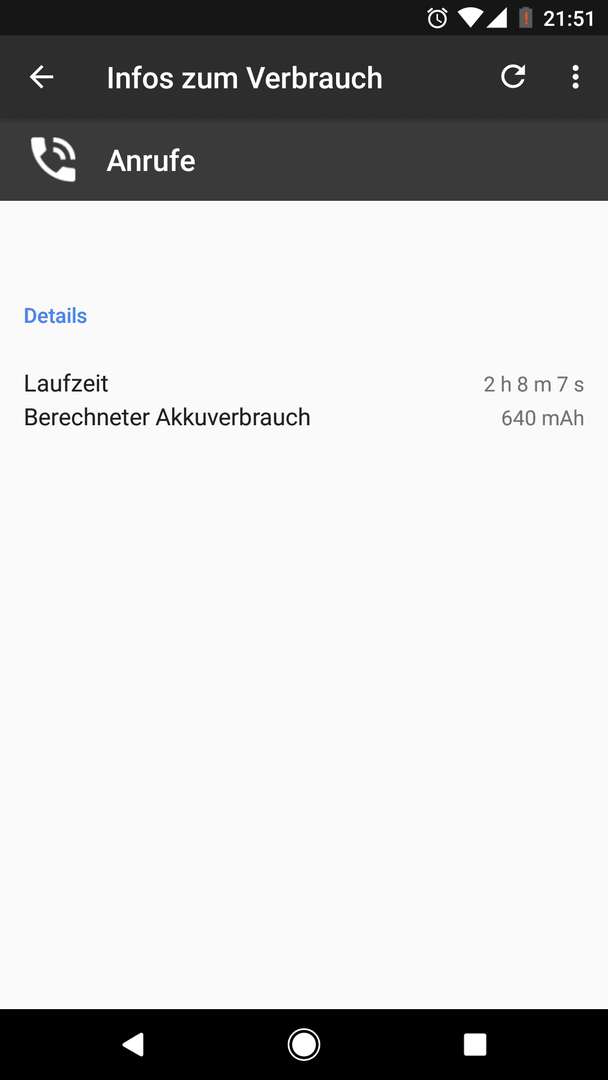Tap the system home button

tap(304, 1044)
